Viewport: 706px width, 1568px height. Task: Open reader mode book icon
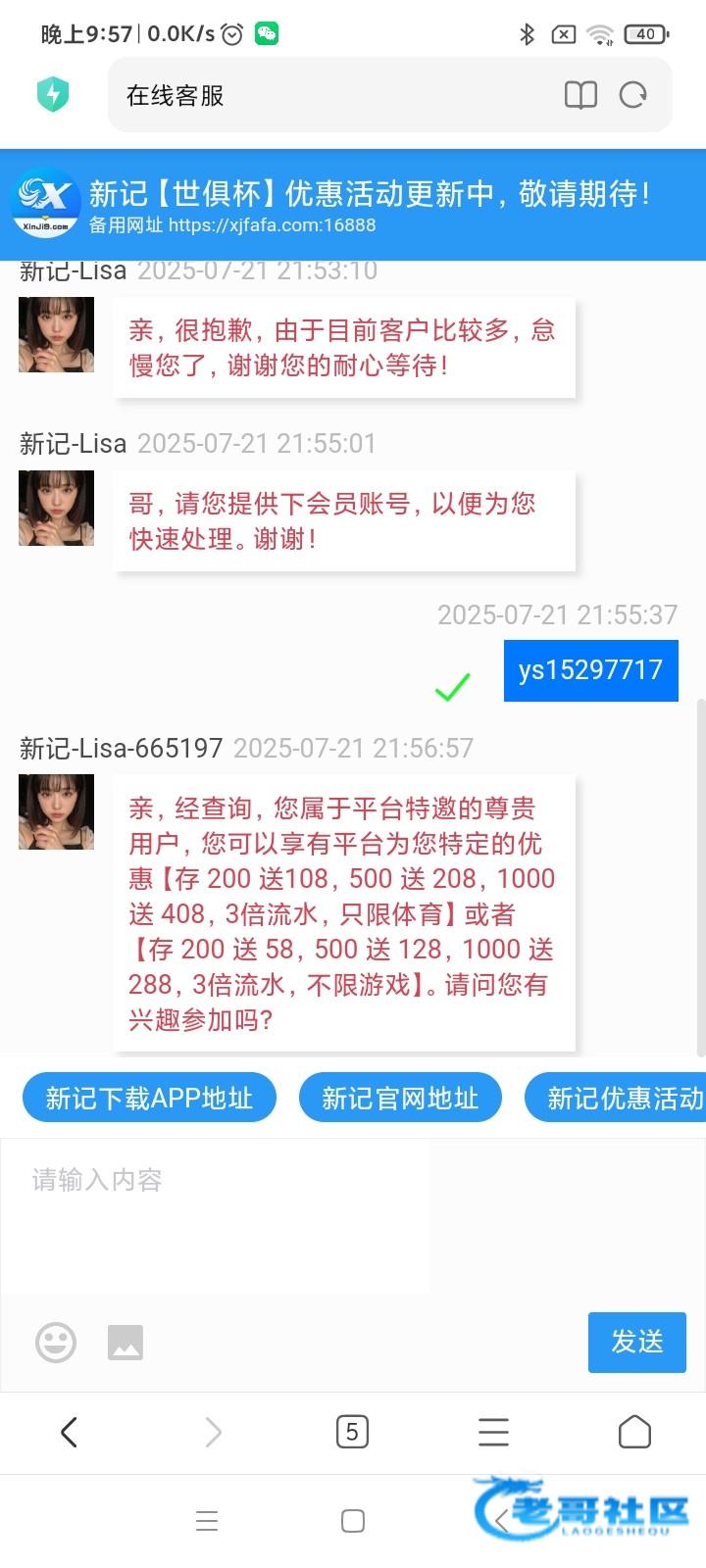pos(580,95)
